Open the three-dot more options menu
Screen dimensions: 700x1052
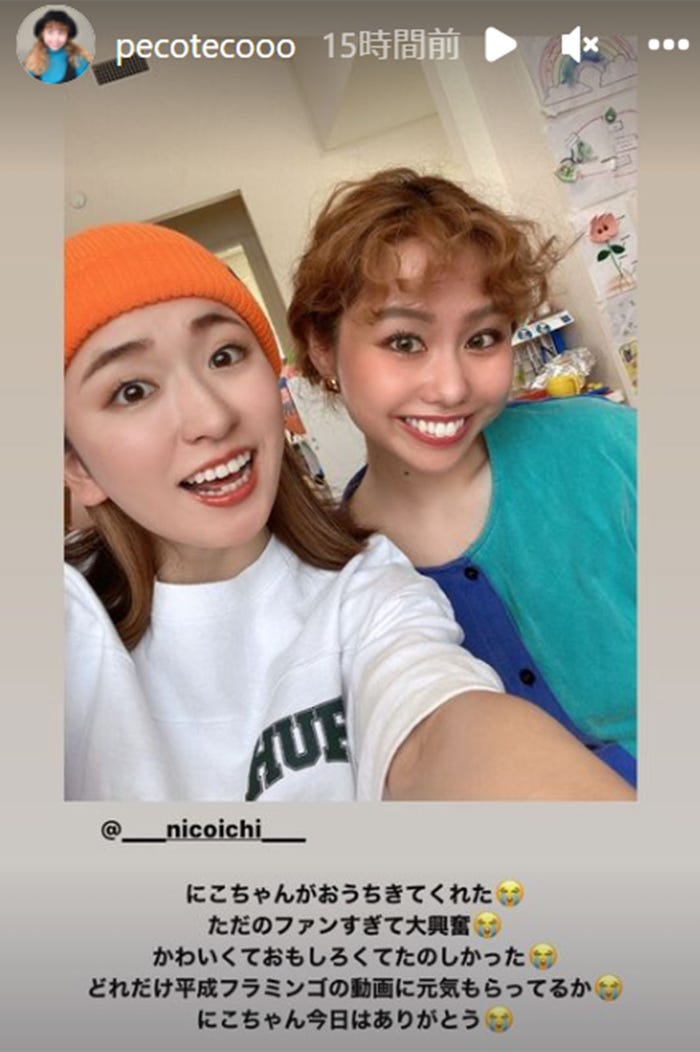coord(668,45)
